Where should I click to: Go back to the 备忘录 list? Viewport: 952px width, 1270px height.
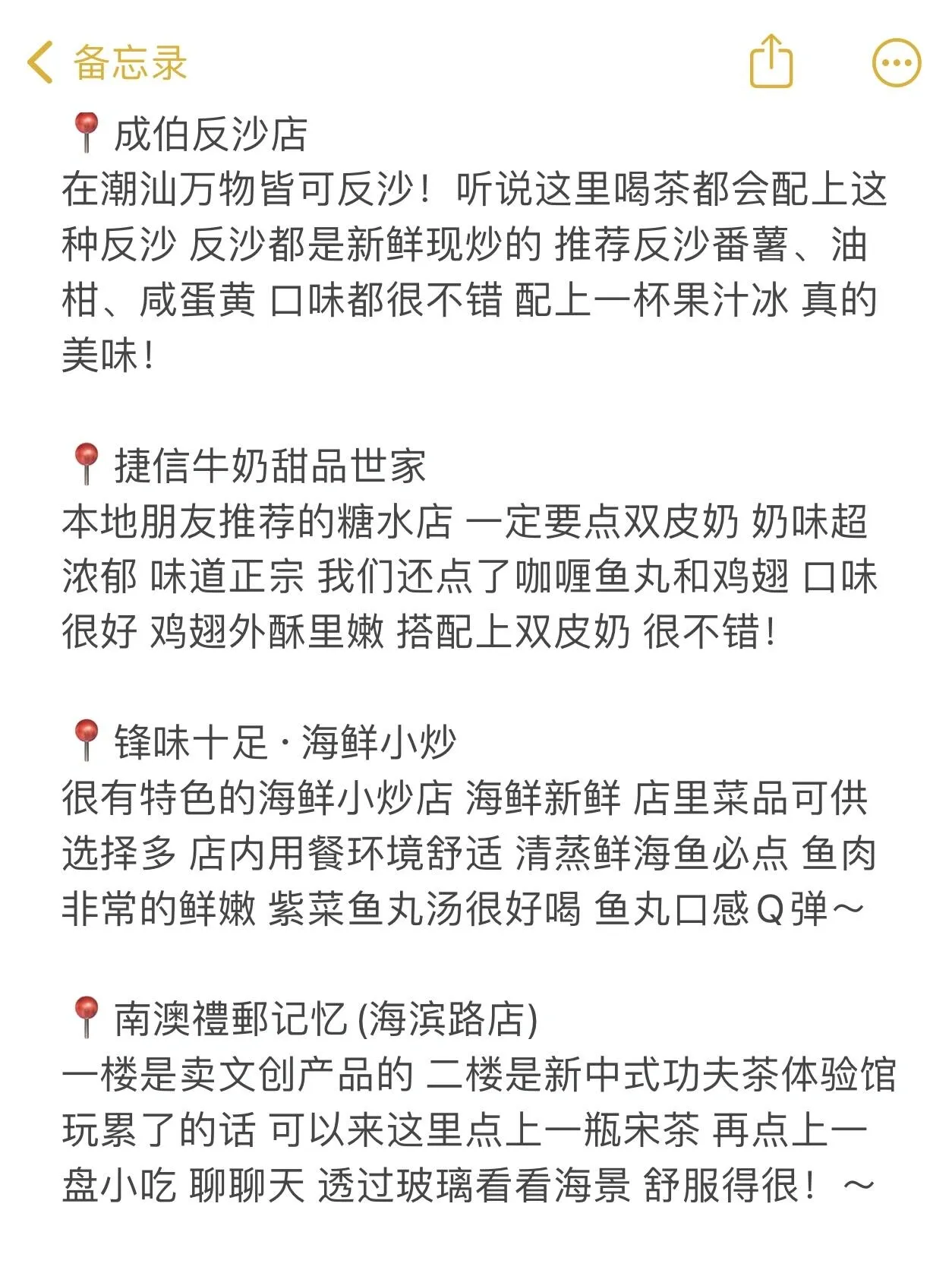106,62
